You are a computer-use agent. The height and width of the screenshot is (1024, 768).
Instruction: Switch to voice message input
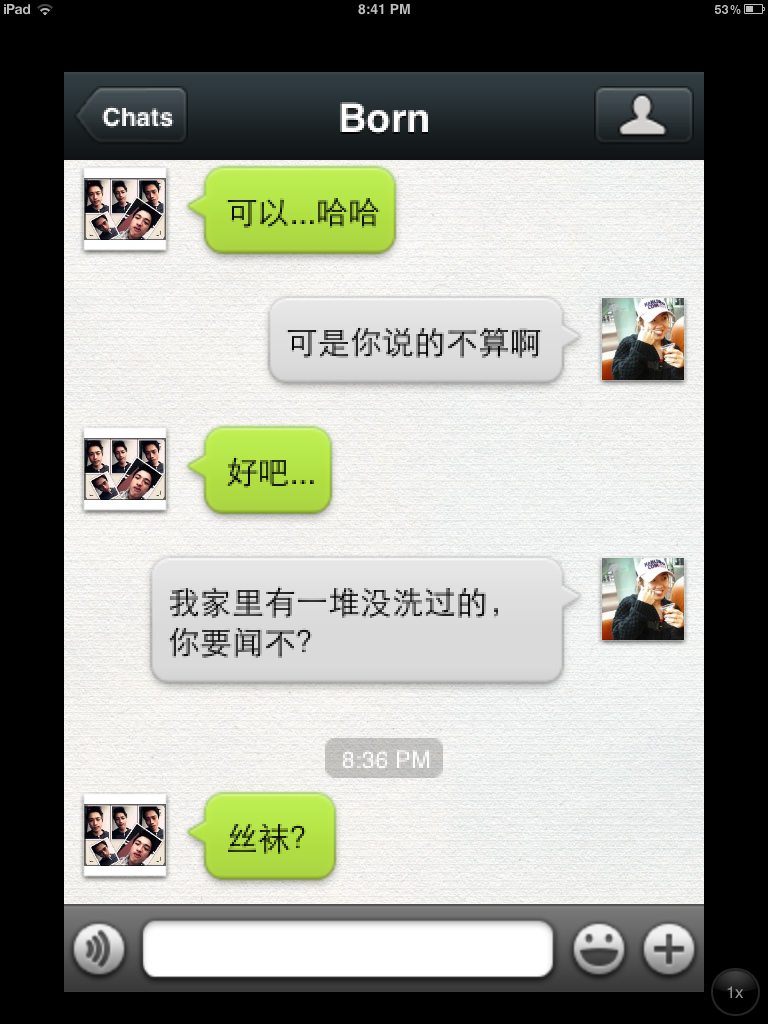(x=98, y=948)
